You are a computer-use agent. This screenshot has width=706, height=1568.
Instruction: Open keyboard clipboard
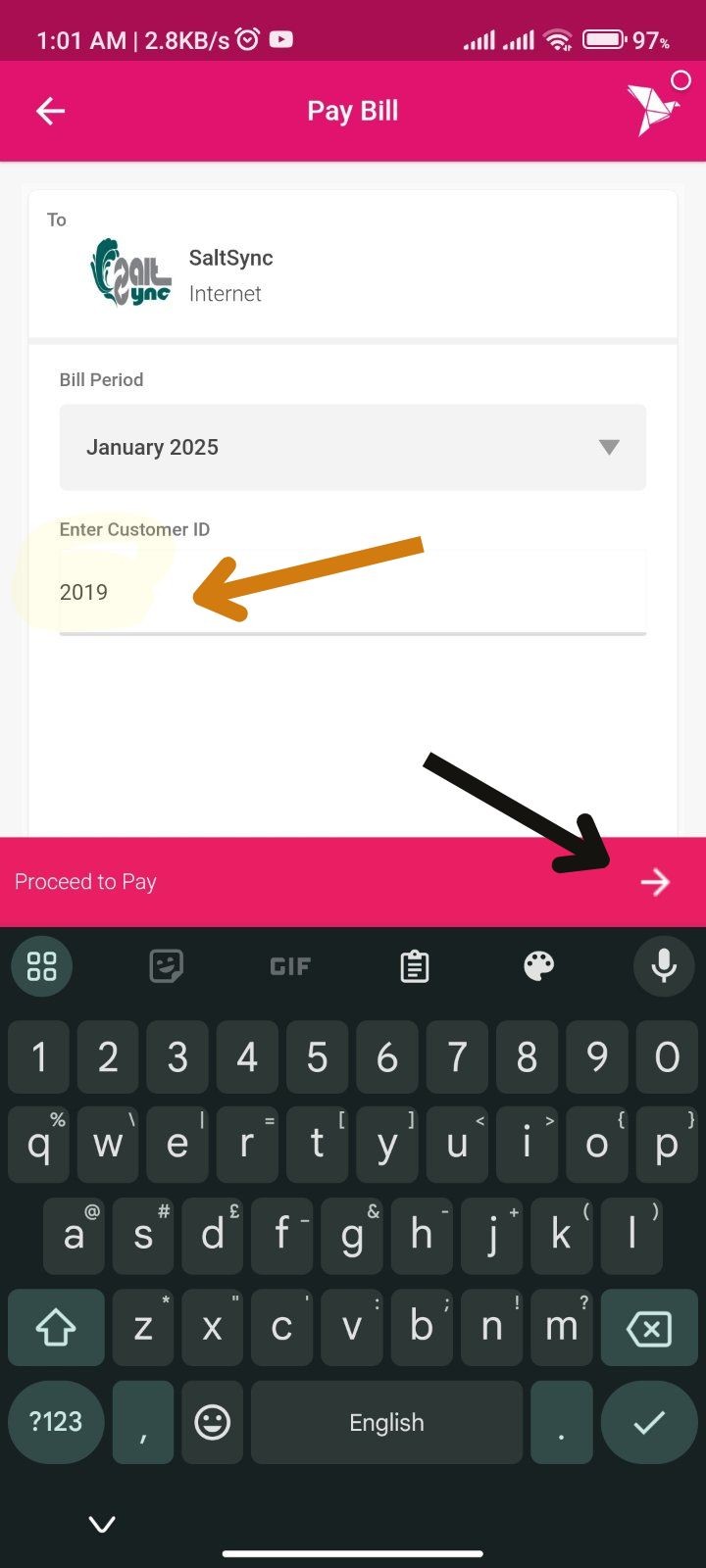coord(415,966)
